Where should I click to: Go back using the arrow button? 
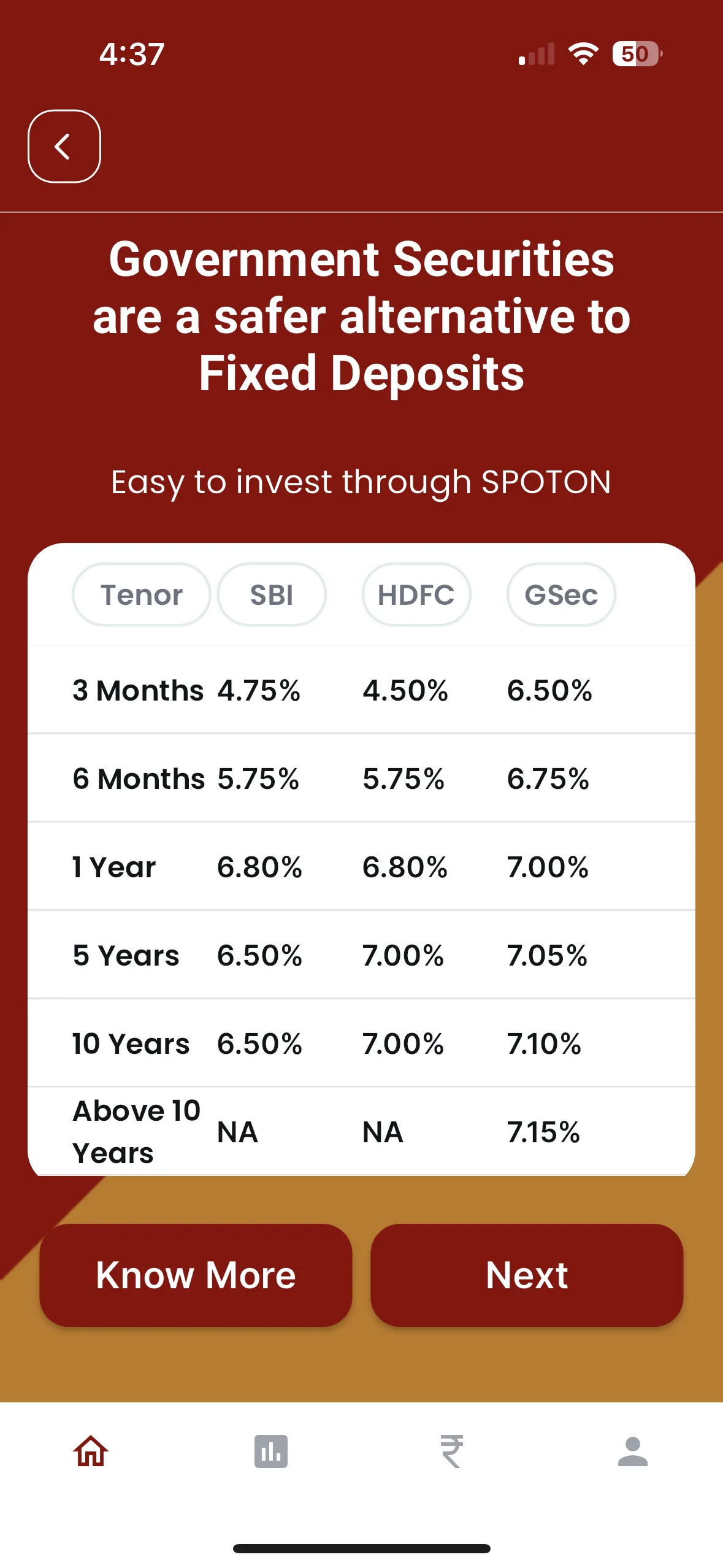(64, 147)
